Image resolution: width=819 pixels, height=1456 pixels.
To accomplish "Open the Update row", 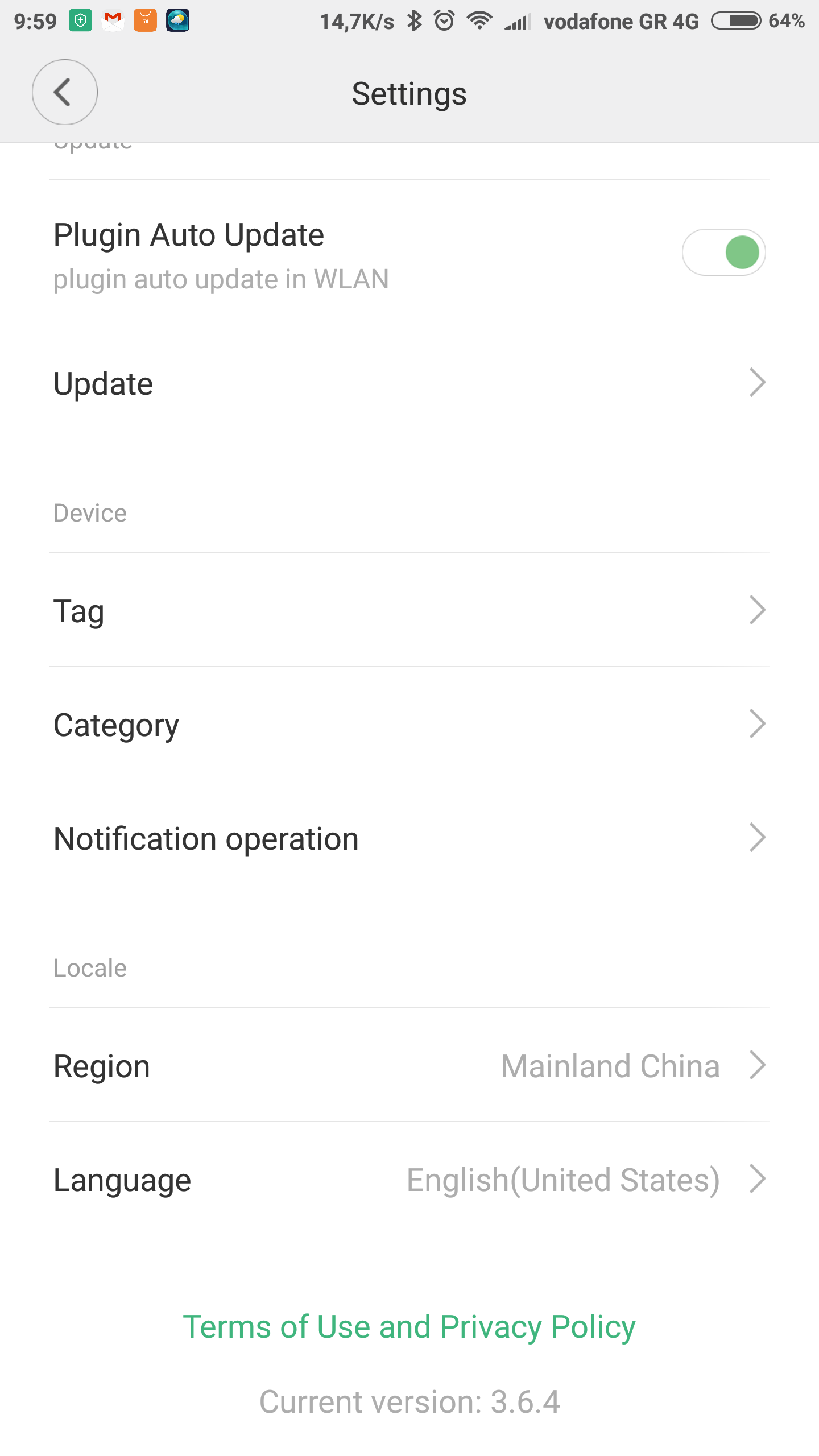I will pyautogui.click(x=409, y=383).
